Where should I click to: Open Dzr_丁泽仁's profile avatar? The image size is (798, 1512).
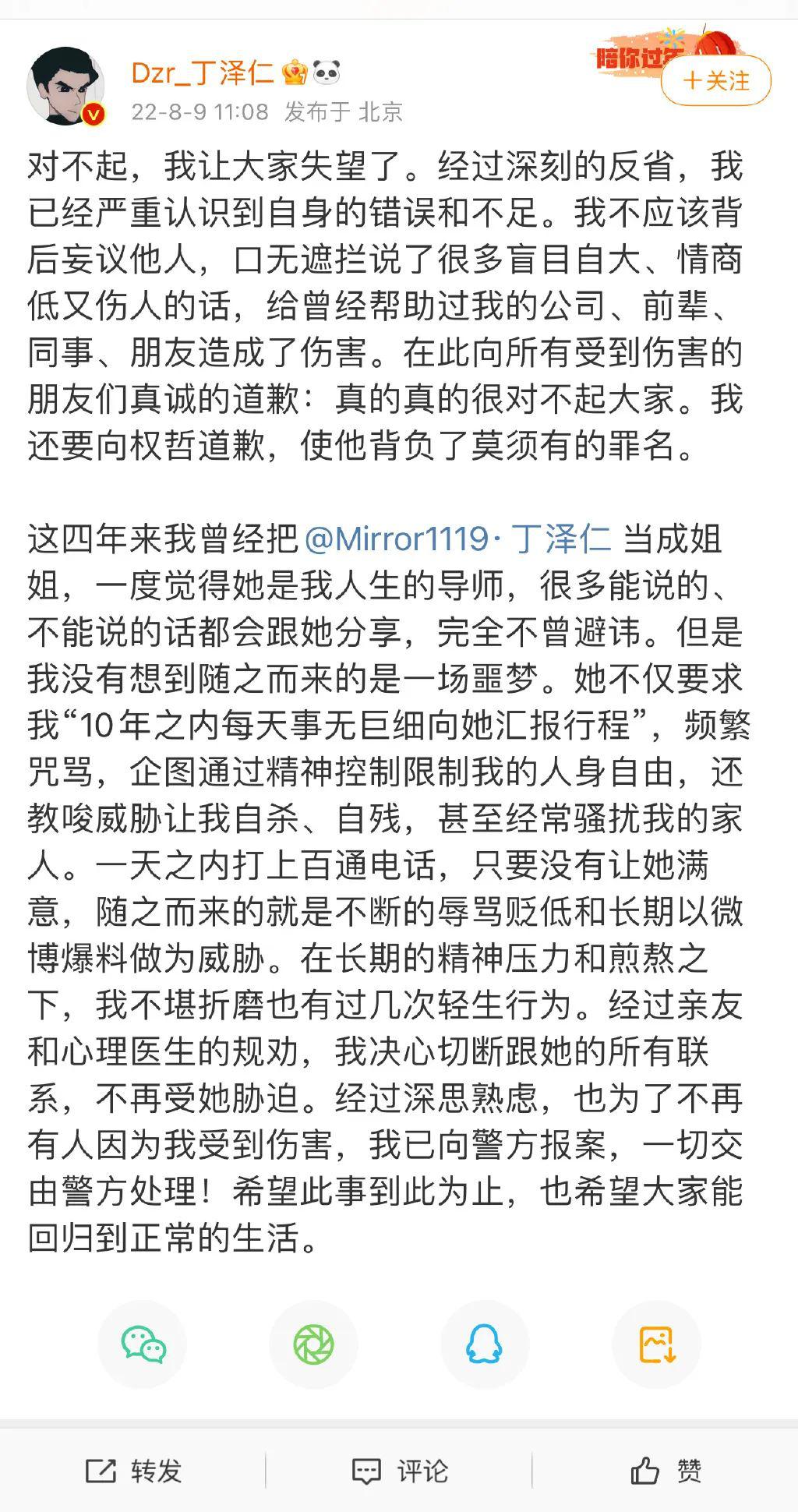66,86
